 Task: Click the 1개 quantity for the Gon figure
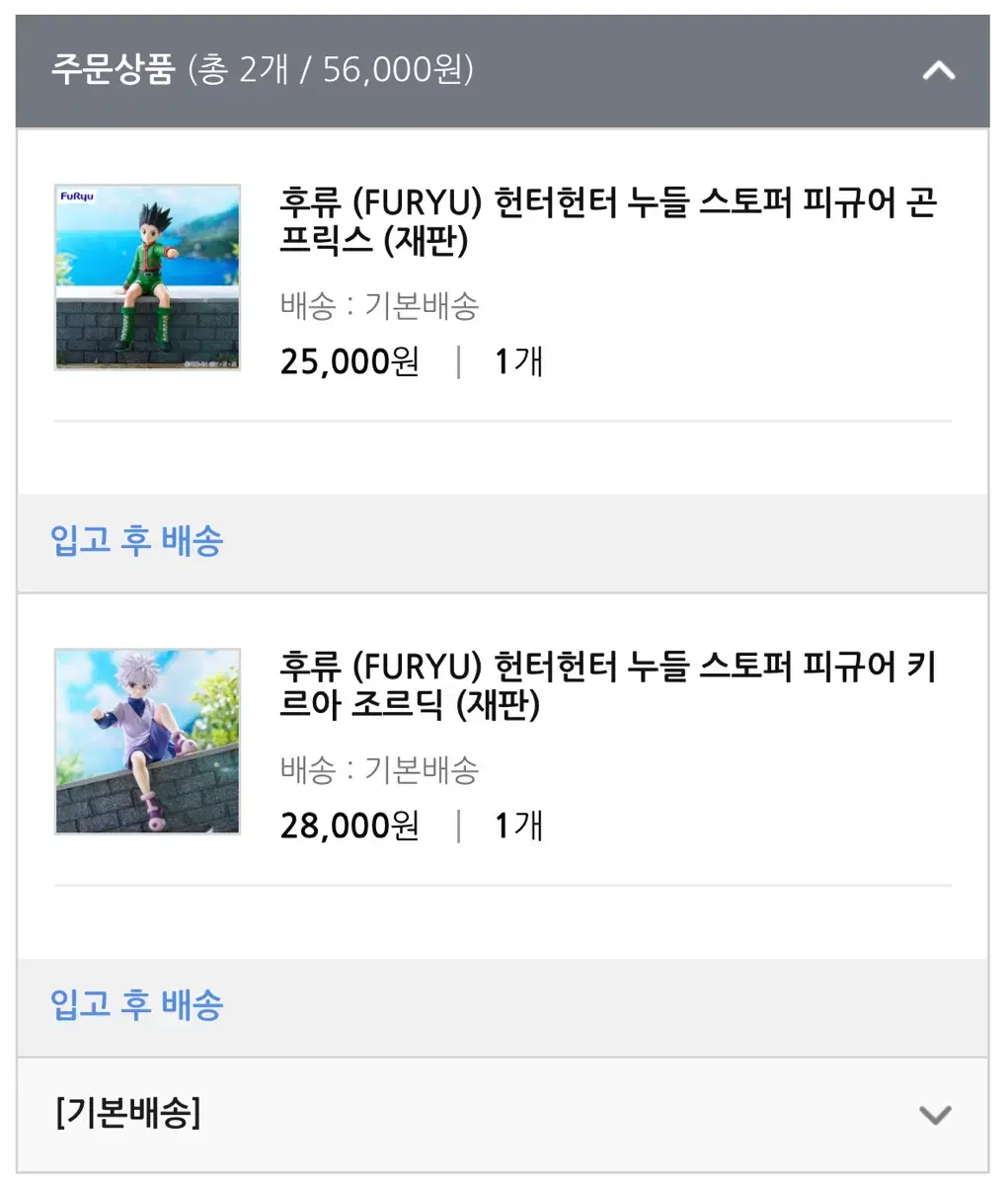517,361
